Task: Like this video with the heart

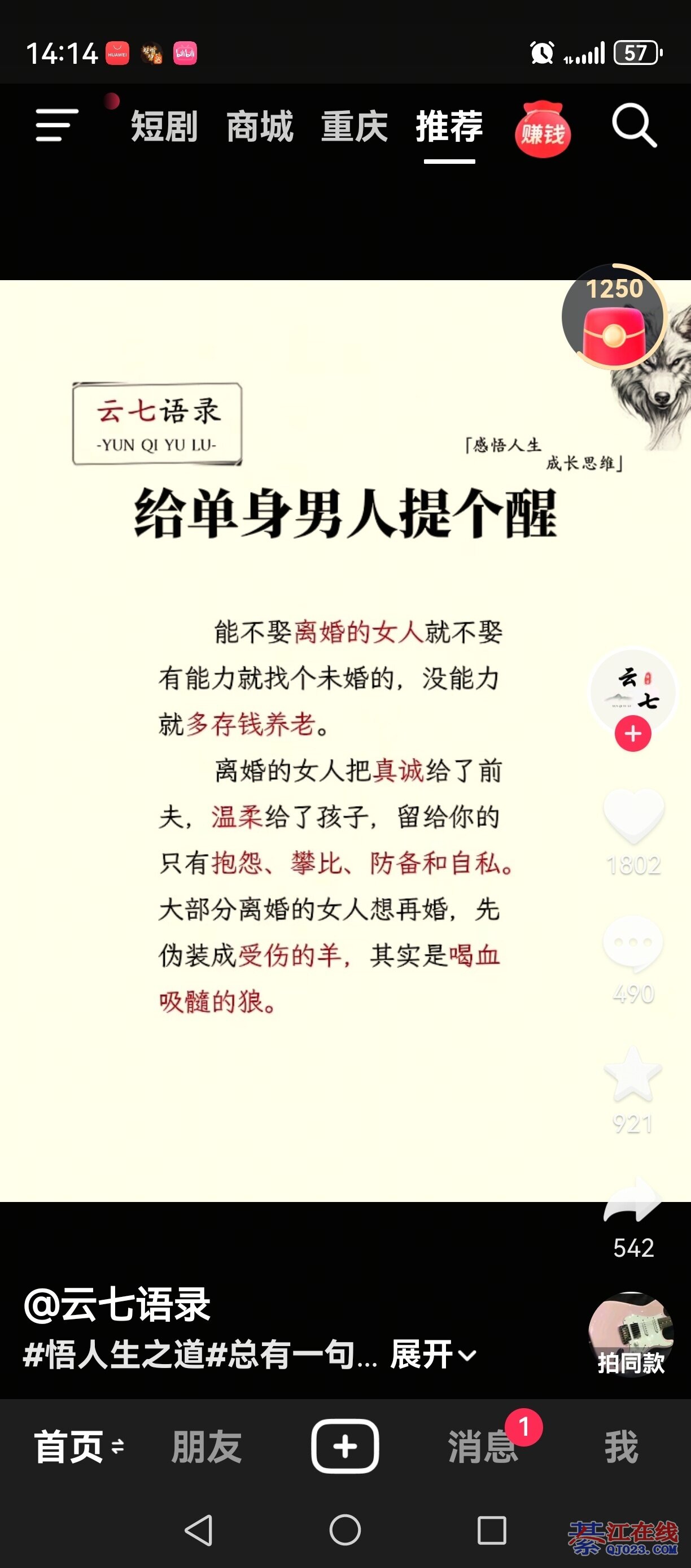Action: coord(633,816)
